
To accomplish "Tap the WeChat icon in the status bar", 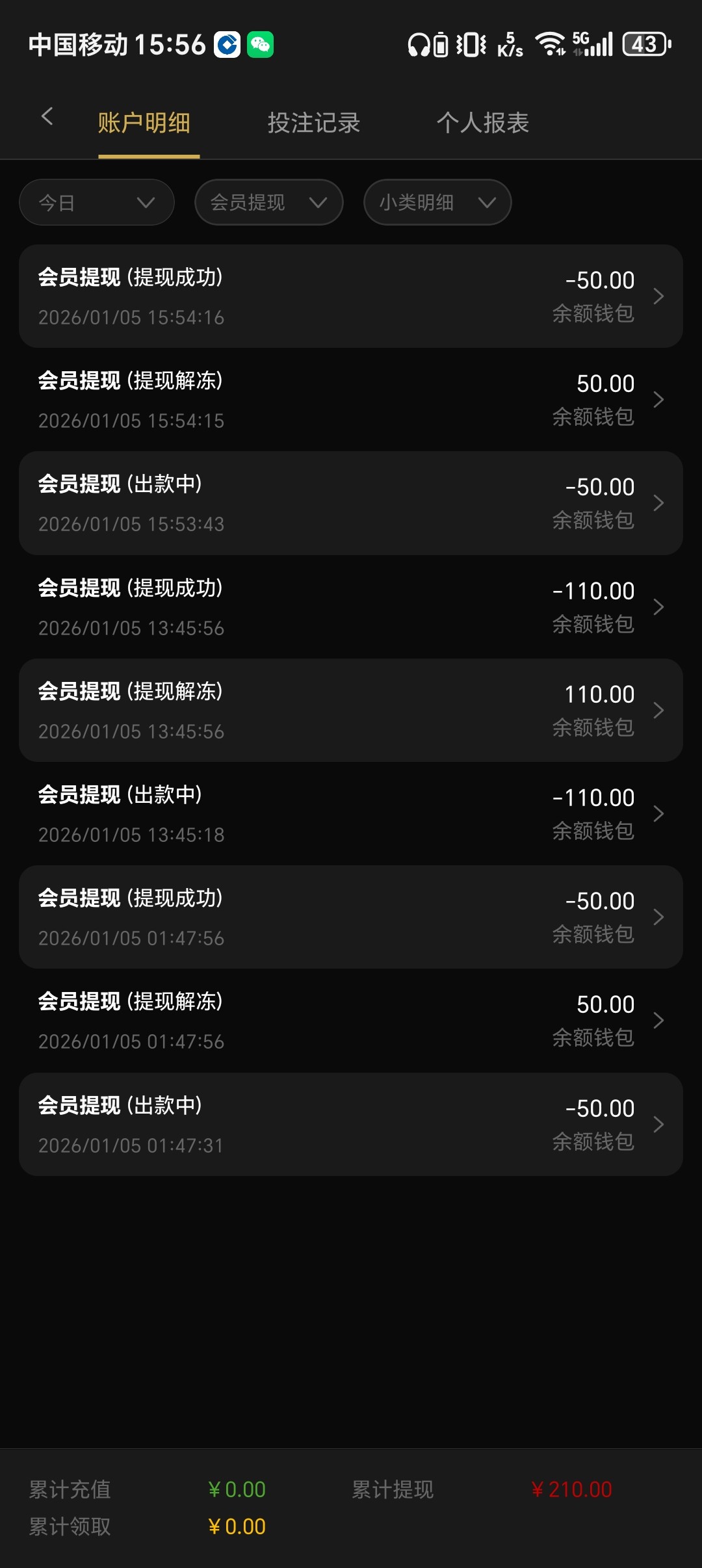I will [259, 44].
